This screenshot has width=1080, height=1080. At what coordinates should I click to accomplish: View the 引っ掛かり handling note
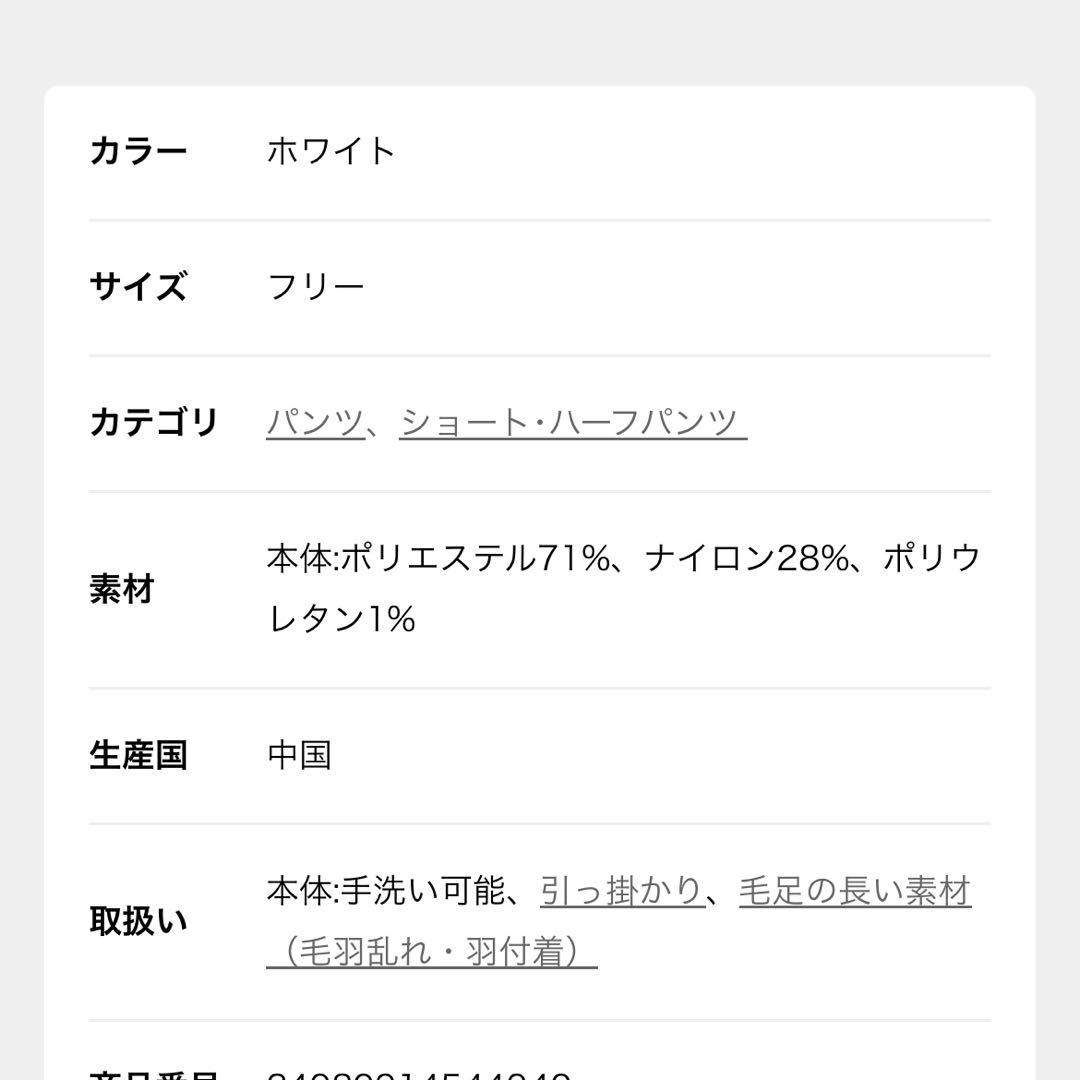[x=621, y=891]
